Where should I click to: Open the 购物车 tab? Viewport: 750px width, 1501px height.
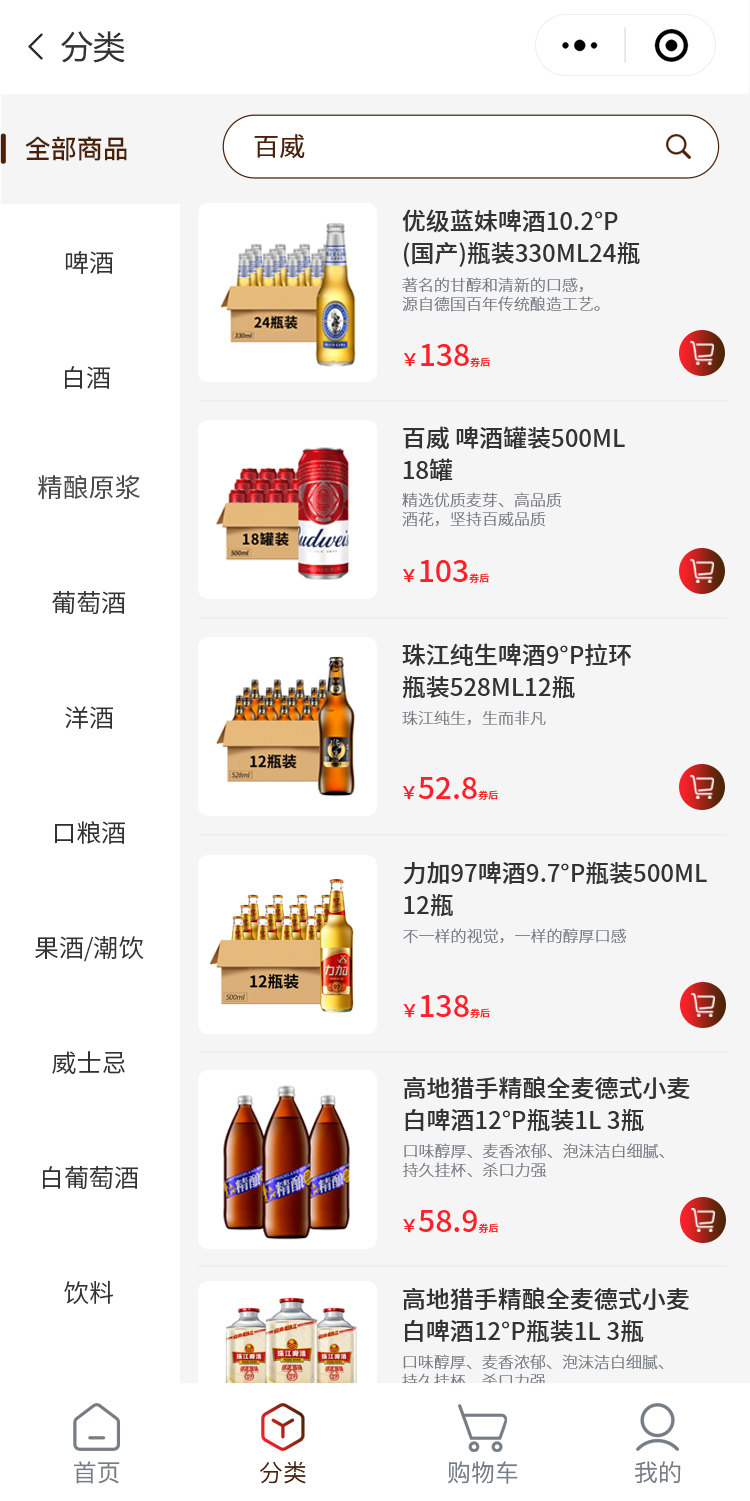click(482, 1443)
